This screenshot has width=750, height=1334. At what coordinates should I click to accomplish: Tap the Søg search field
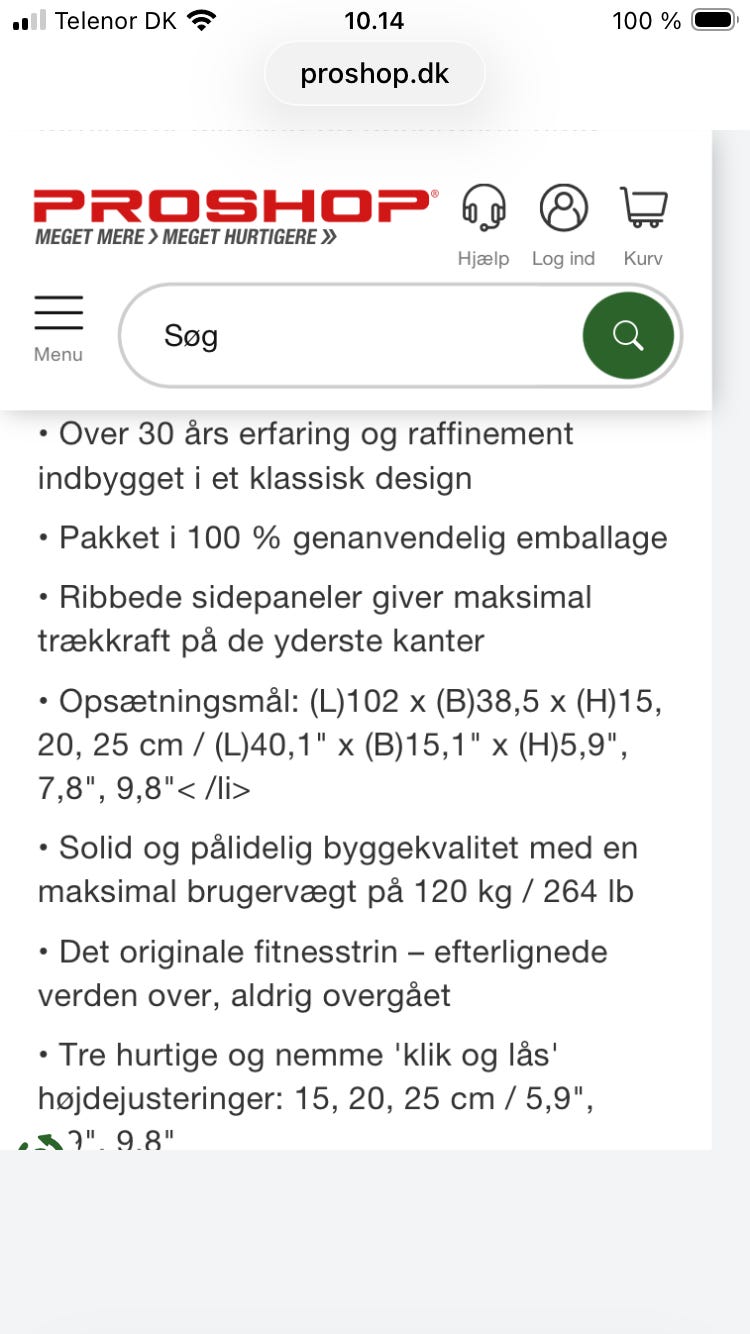(350, 336)
